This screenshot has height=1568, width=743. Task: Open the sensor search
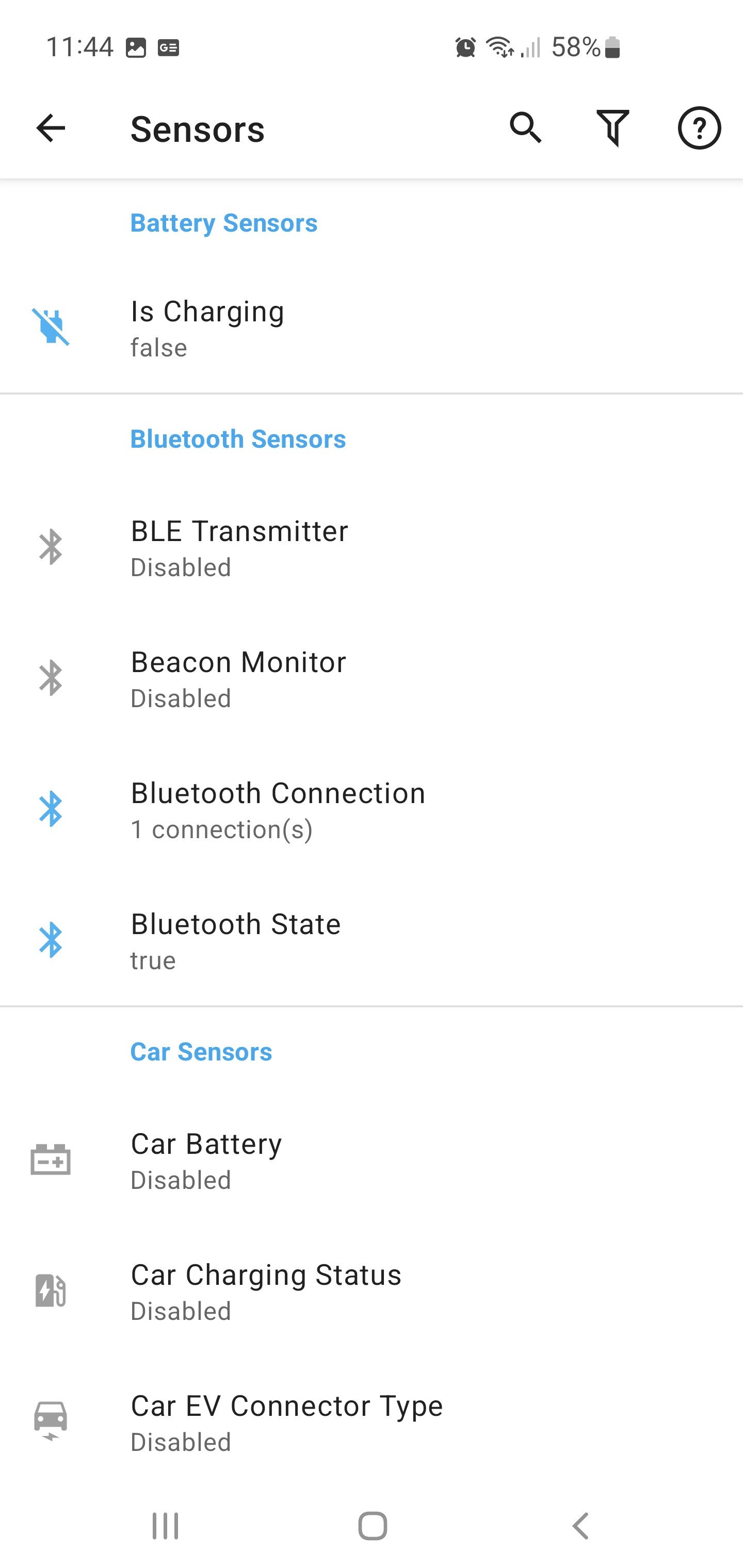(x=526, y=128)
